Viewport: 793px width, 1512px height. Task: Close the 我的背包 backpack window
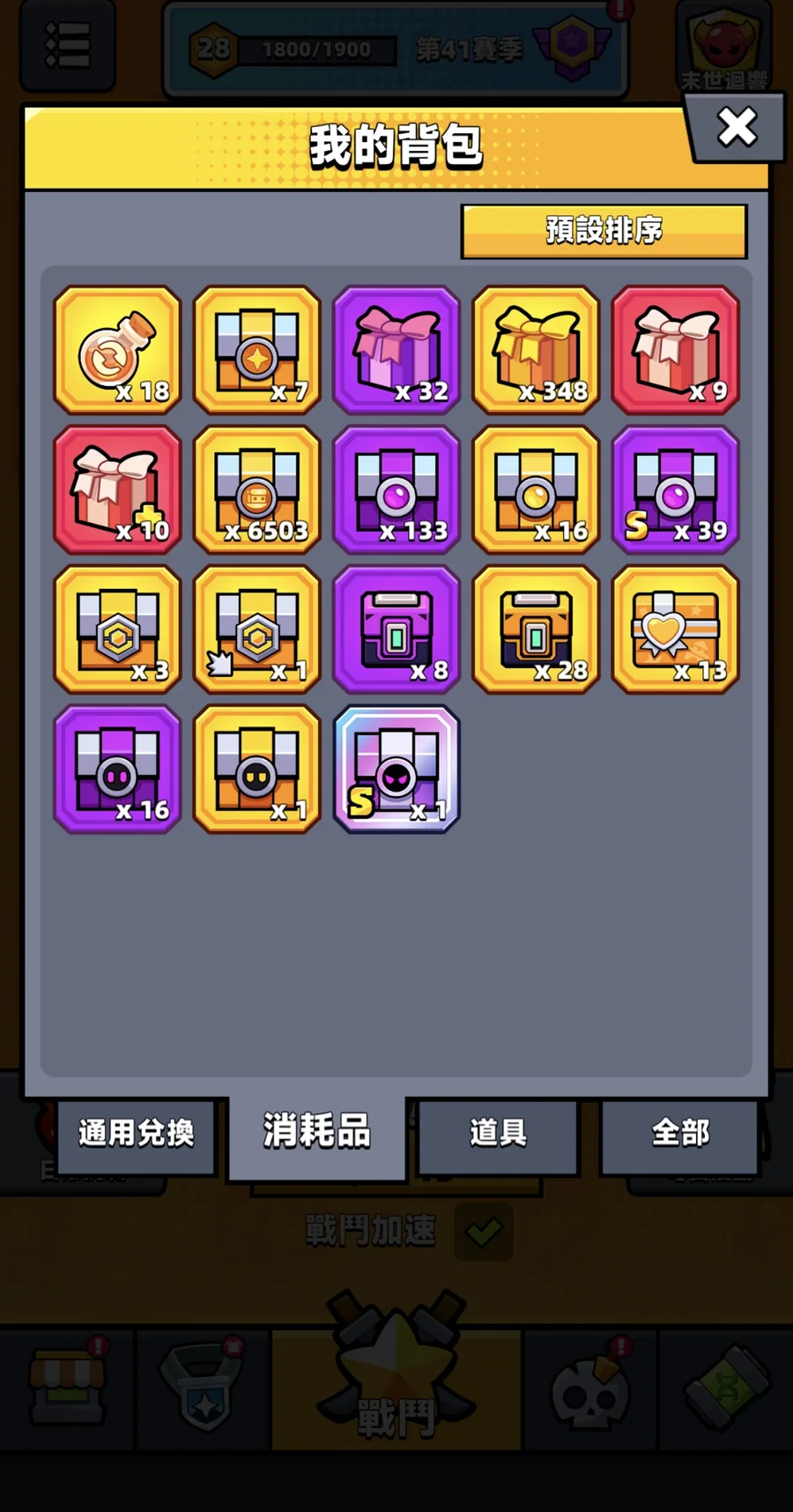(x=737, y=128)
